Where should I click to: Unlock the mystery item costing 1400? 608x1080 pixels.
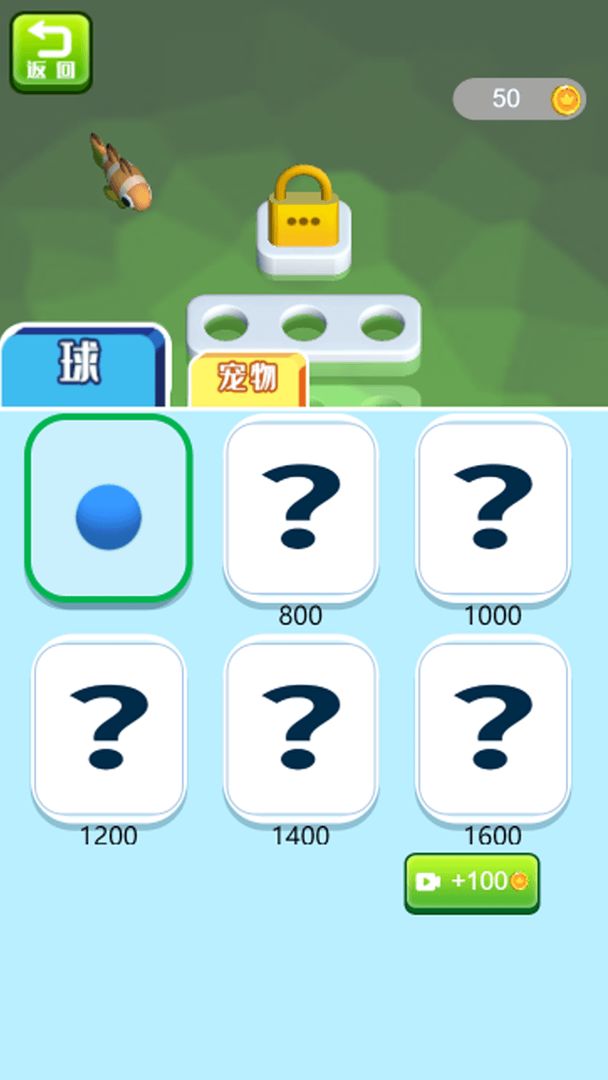pos(300,728)
